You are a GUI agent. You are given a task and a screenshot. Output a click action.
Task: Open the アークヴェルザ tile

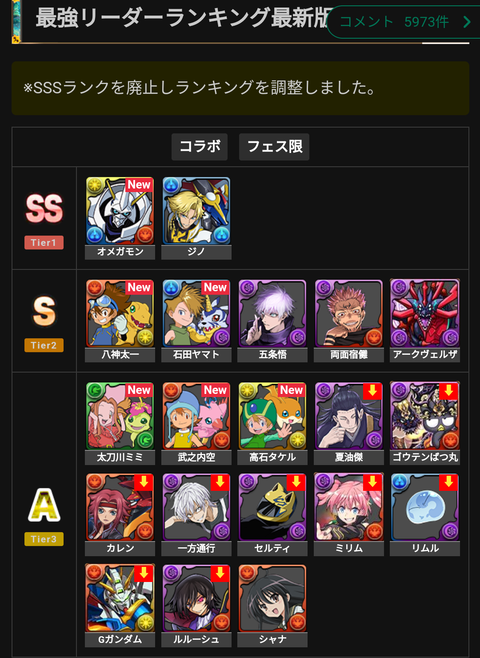tap(425, 321)
